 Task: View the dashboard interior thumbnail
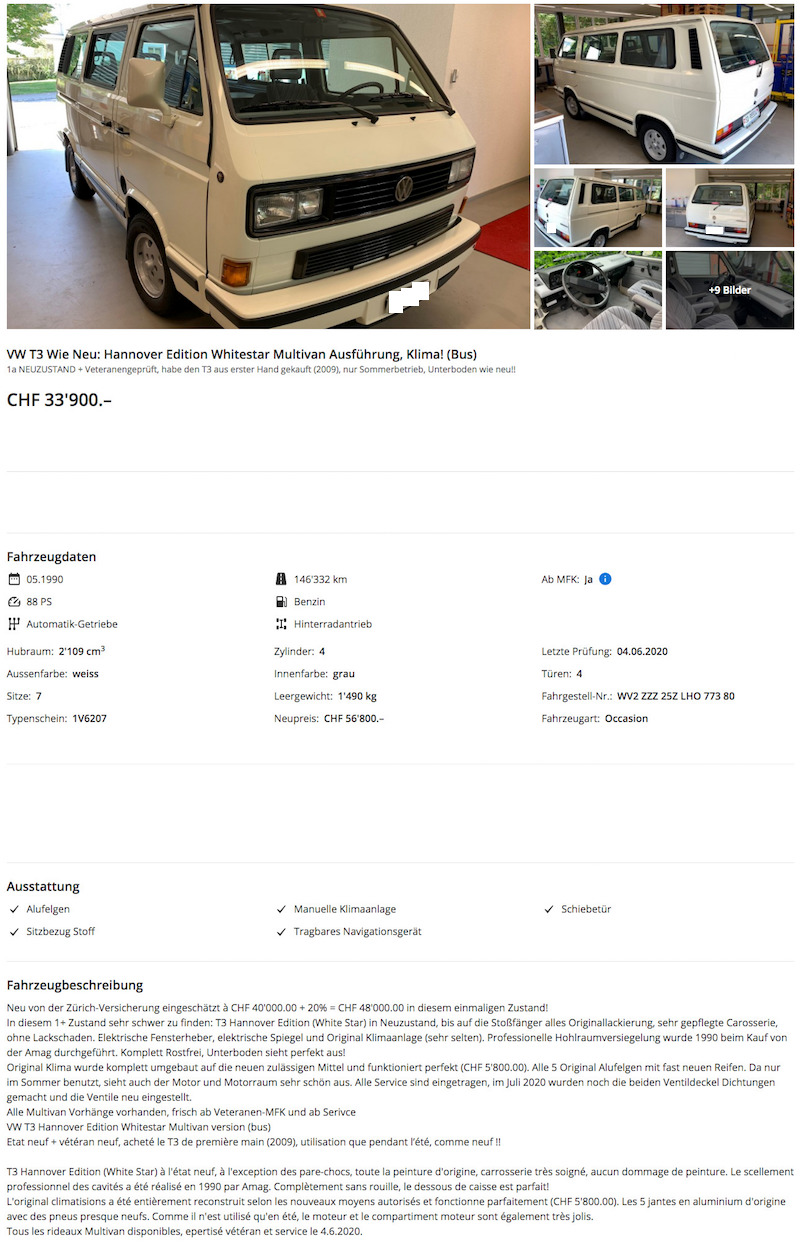coord(597,290)
